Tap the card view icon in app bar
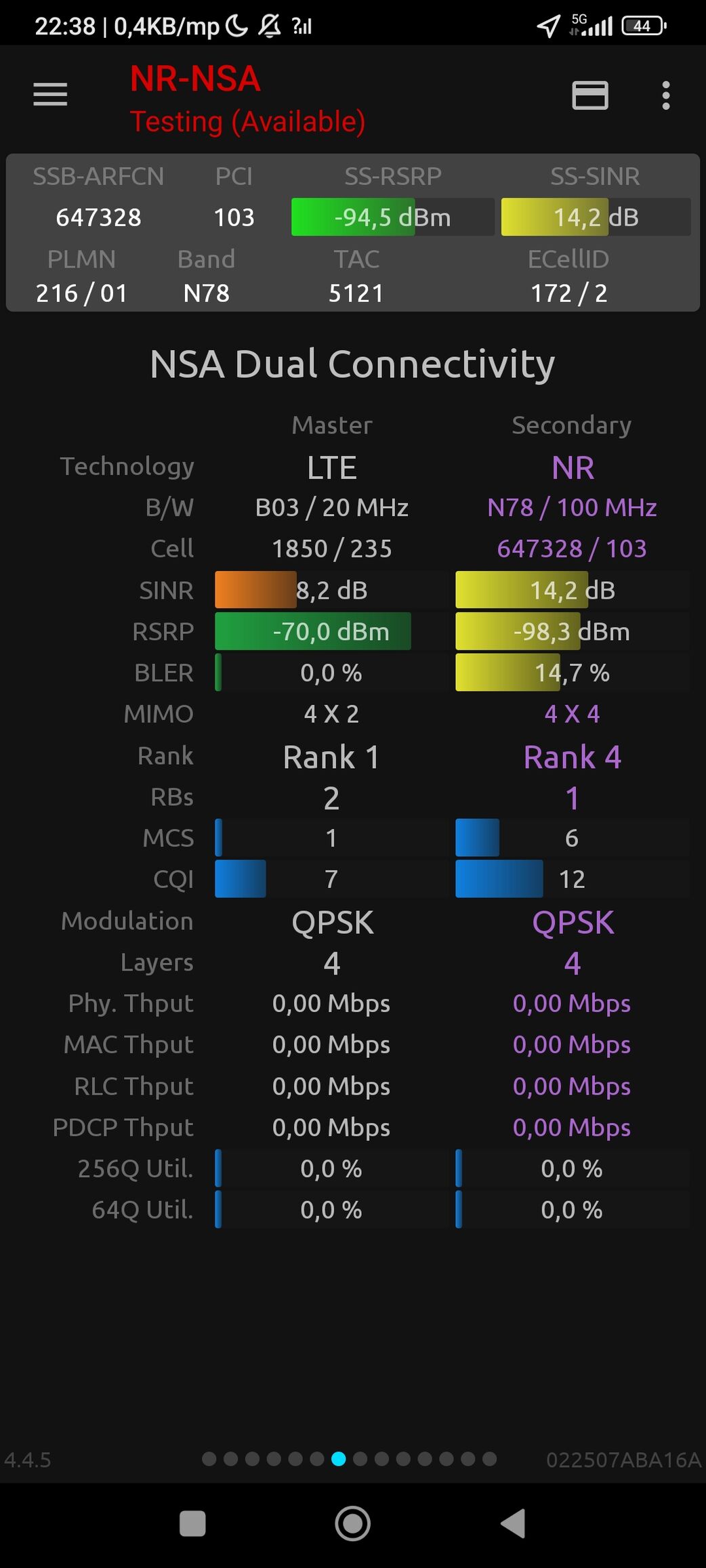This screenshot has width=706, height=1568. 590,96
